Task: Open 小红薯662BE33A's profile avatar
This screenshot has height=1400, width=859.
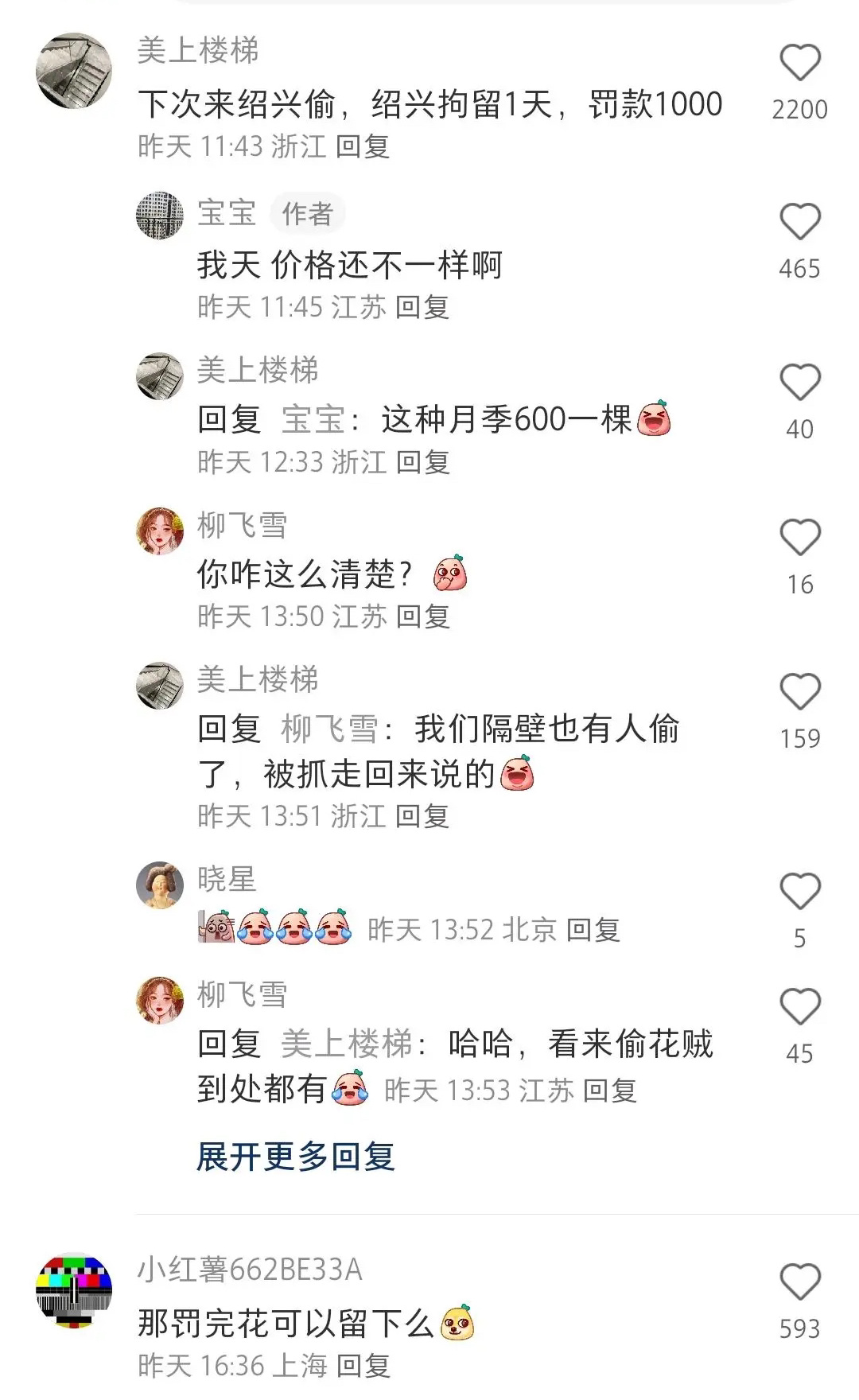Action: click(x=74, y=1290)
